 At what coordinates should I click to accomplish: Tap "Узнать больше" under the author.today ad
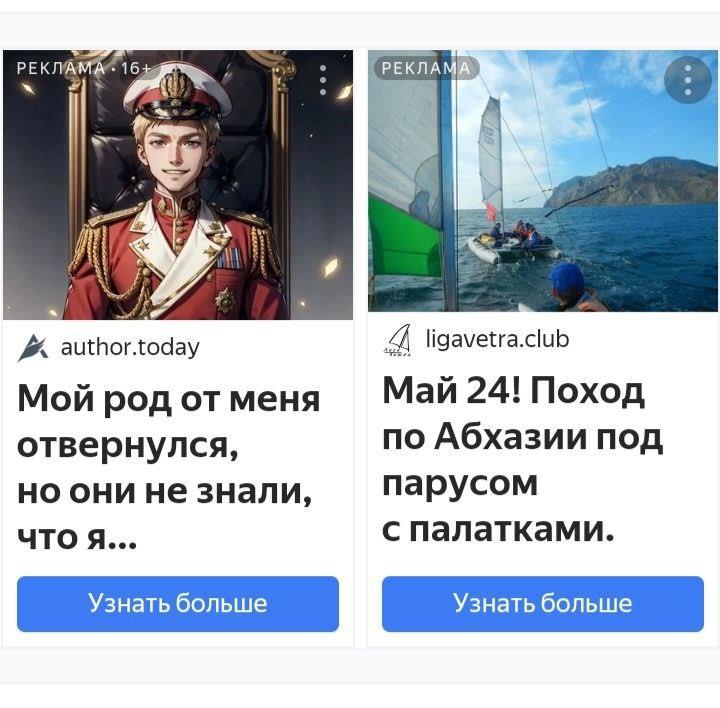pos(178,604)
